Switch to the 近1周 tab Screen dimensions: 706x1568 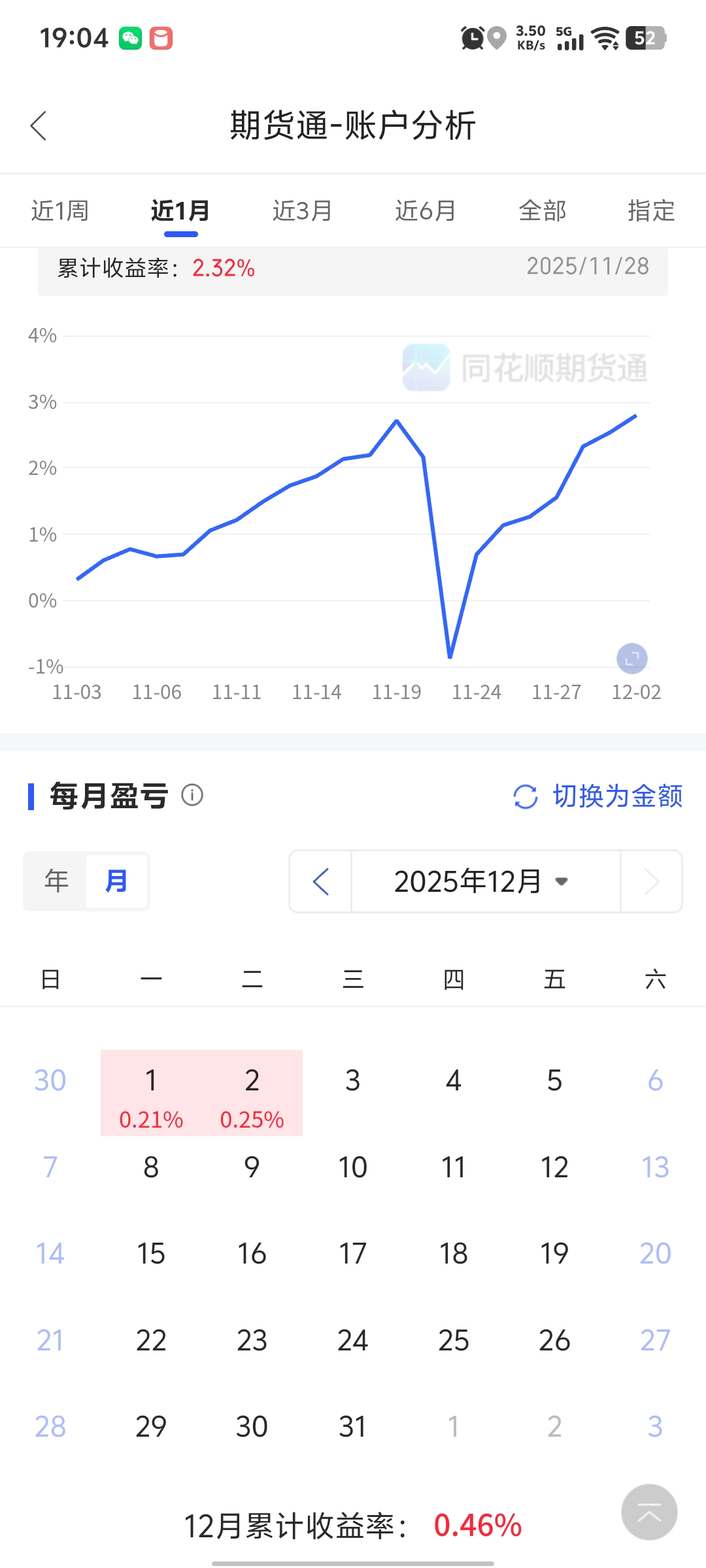tap(59, 211)
